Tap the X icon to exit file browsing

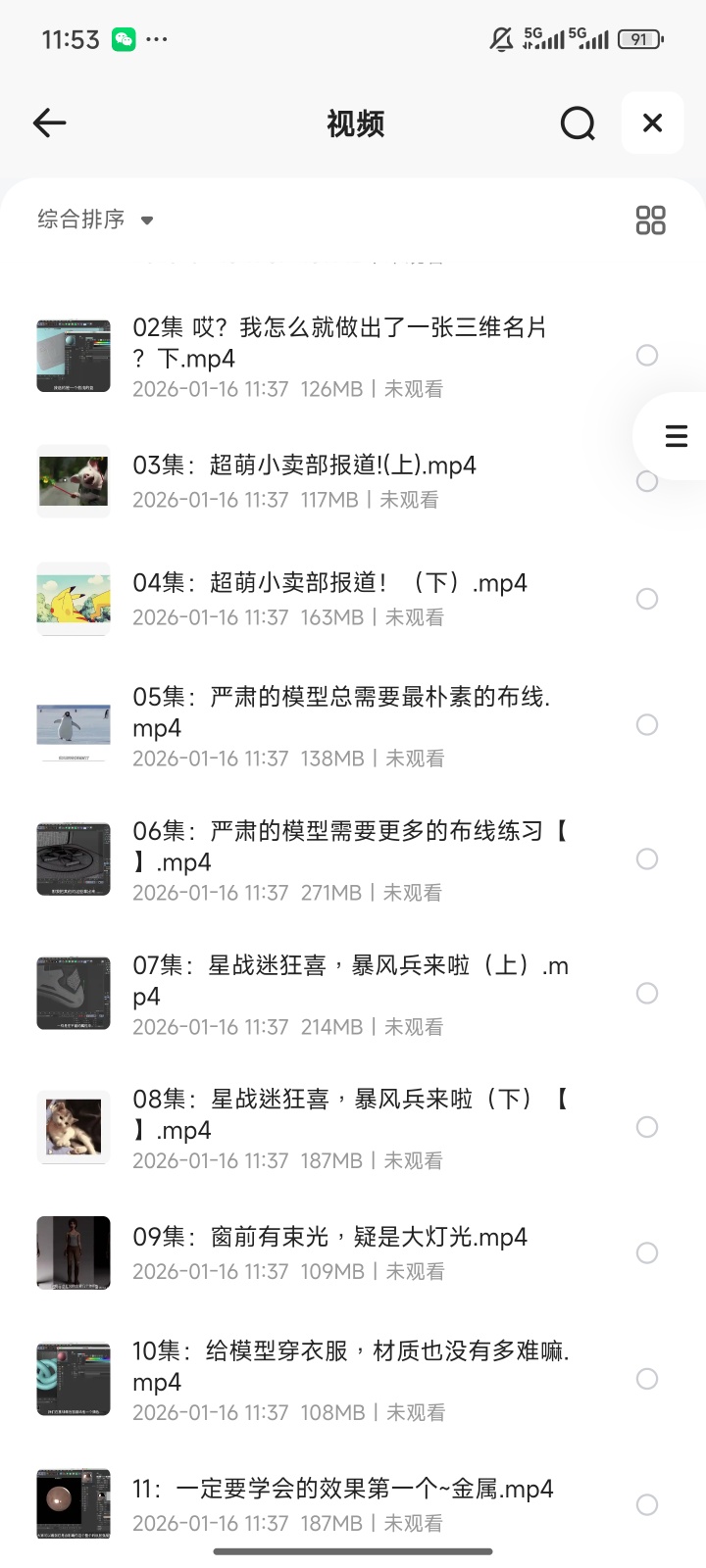(651, 122)
